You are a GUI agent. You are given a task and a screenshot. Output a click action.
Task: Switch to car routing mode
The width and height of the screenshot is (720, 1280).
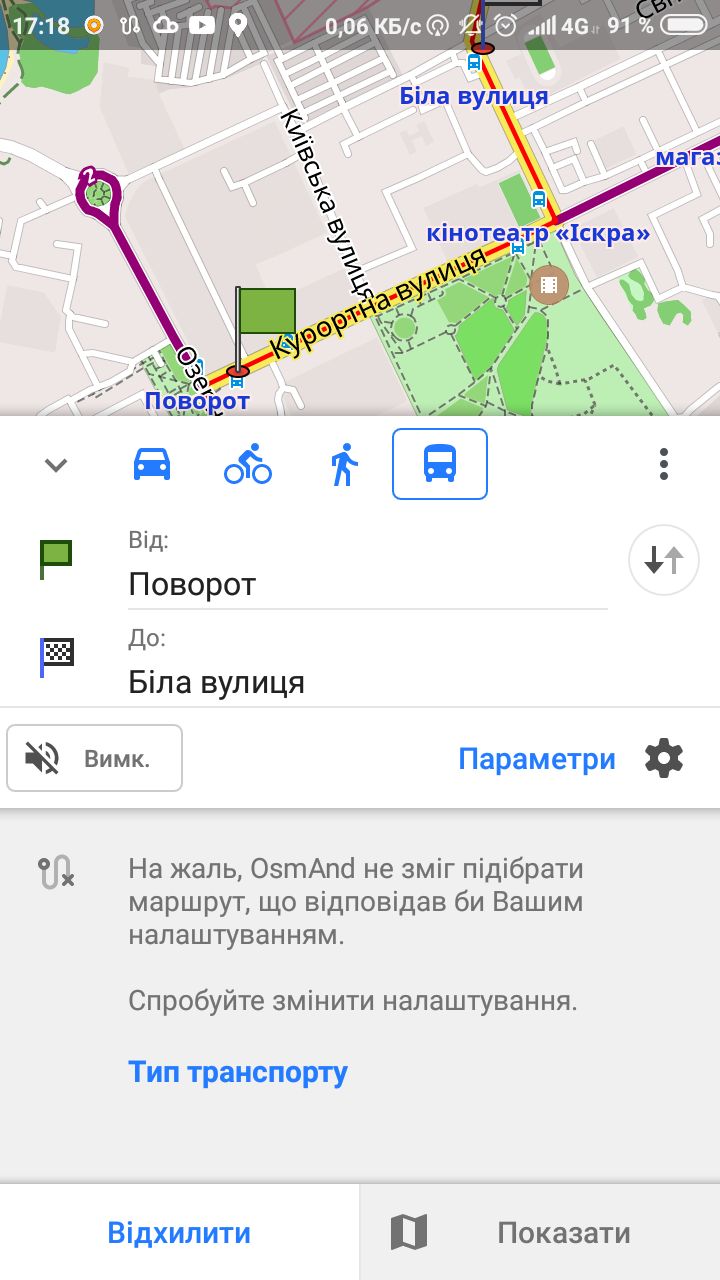tap(152, 464)
